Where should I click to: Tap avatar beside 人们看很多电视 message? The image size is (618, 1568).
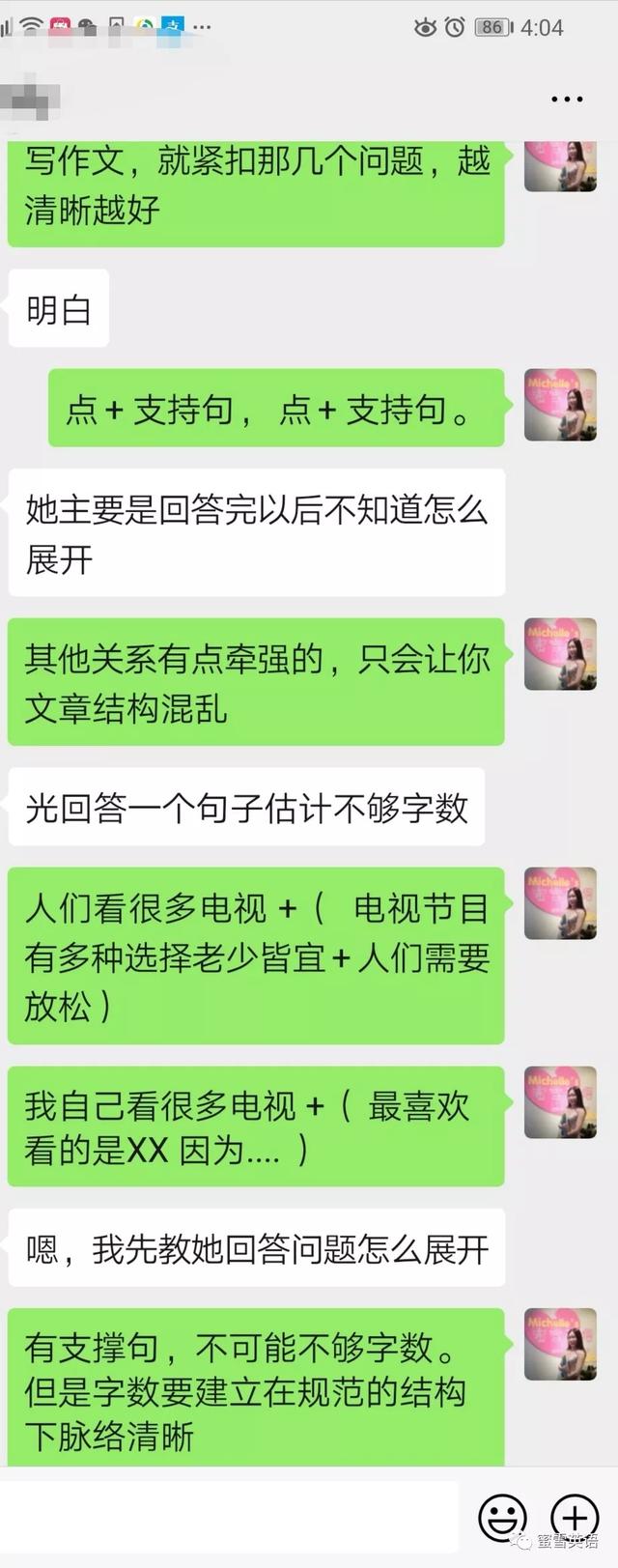[x=560, y=903]
